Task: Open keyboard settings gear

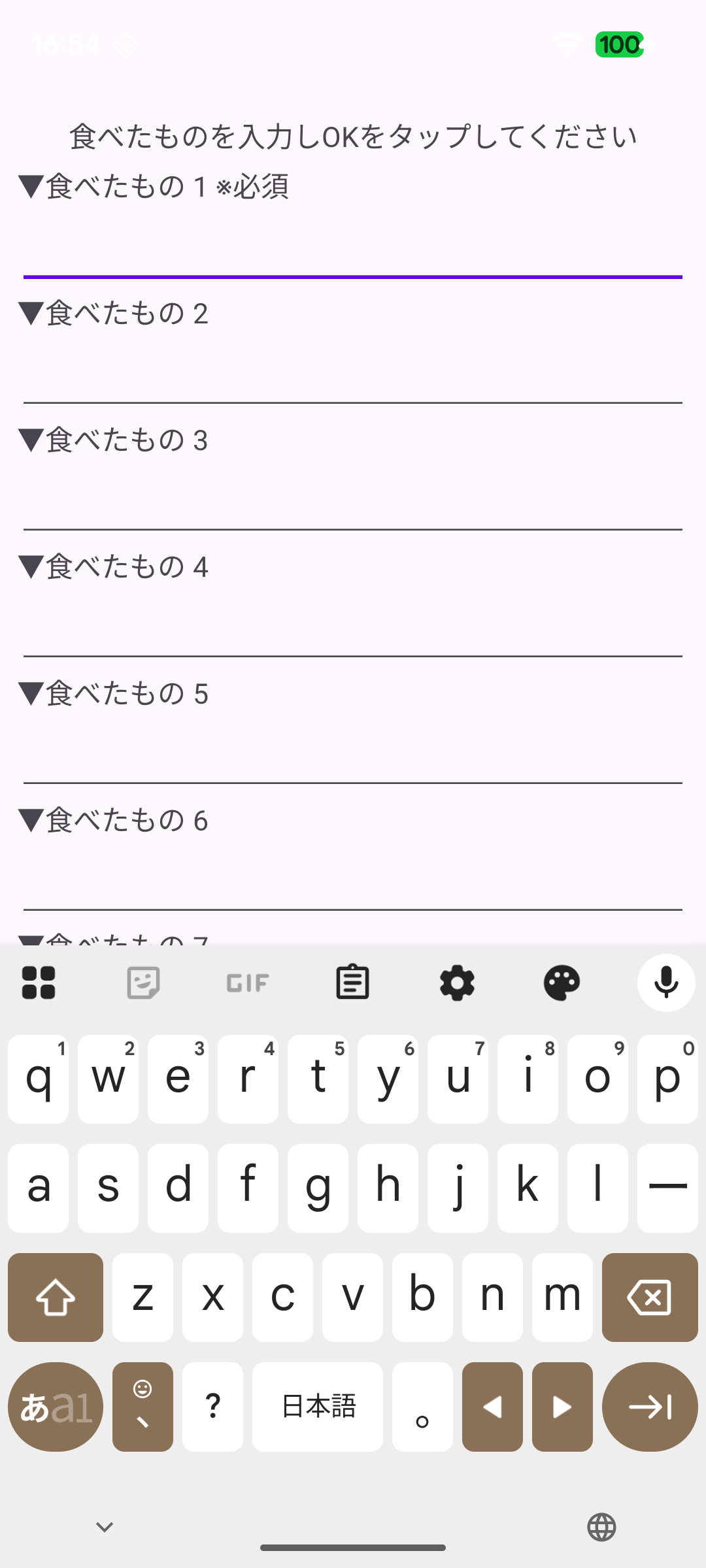Action: click(x=457, y=983)
